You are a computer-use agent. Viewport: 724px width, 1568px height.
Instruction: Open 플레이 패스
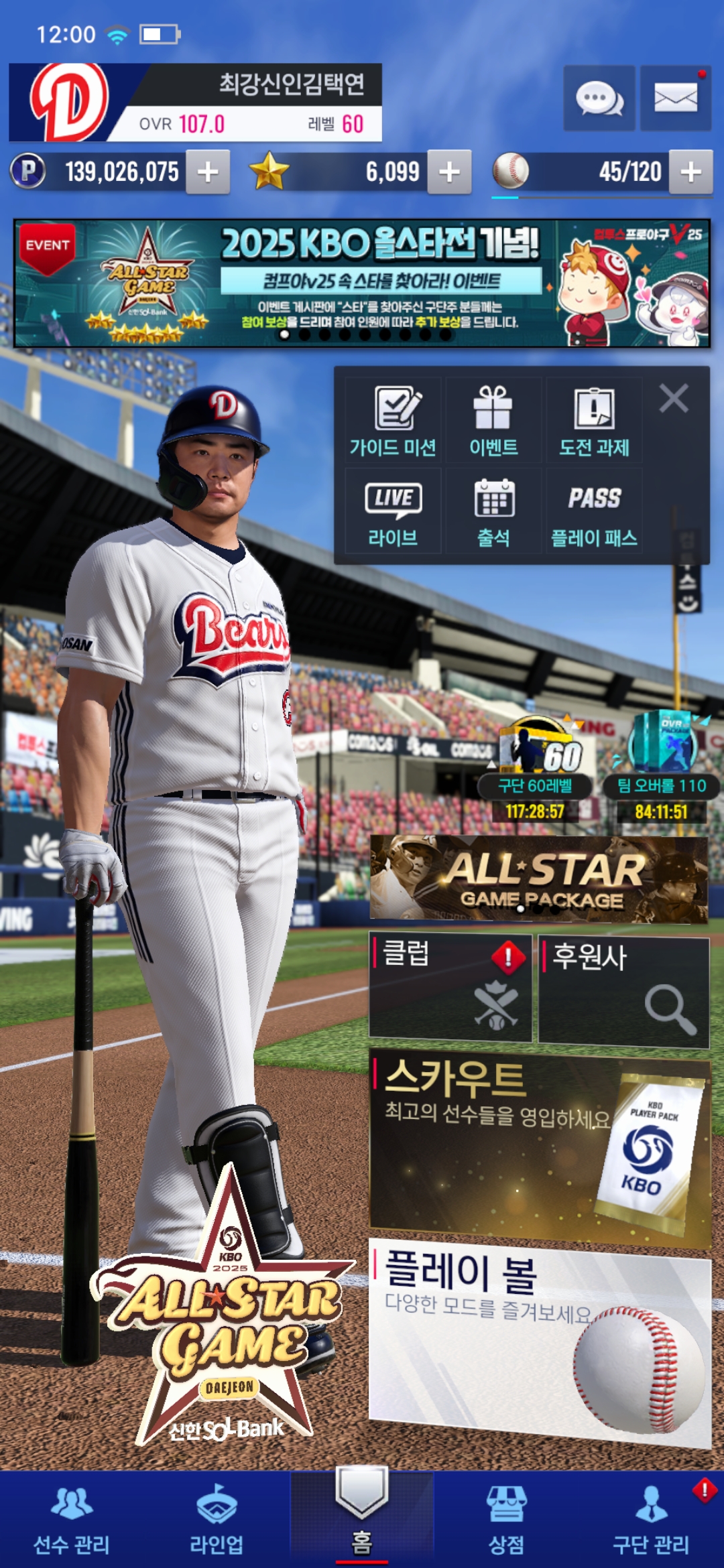594,512
